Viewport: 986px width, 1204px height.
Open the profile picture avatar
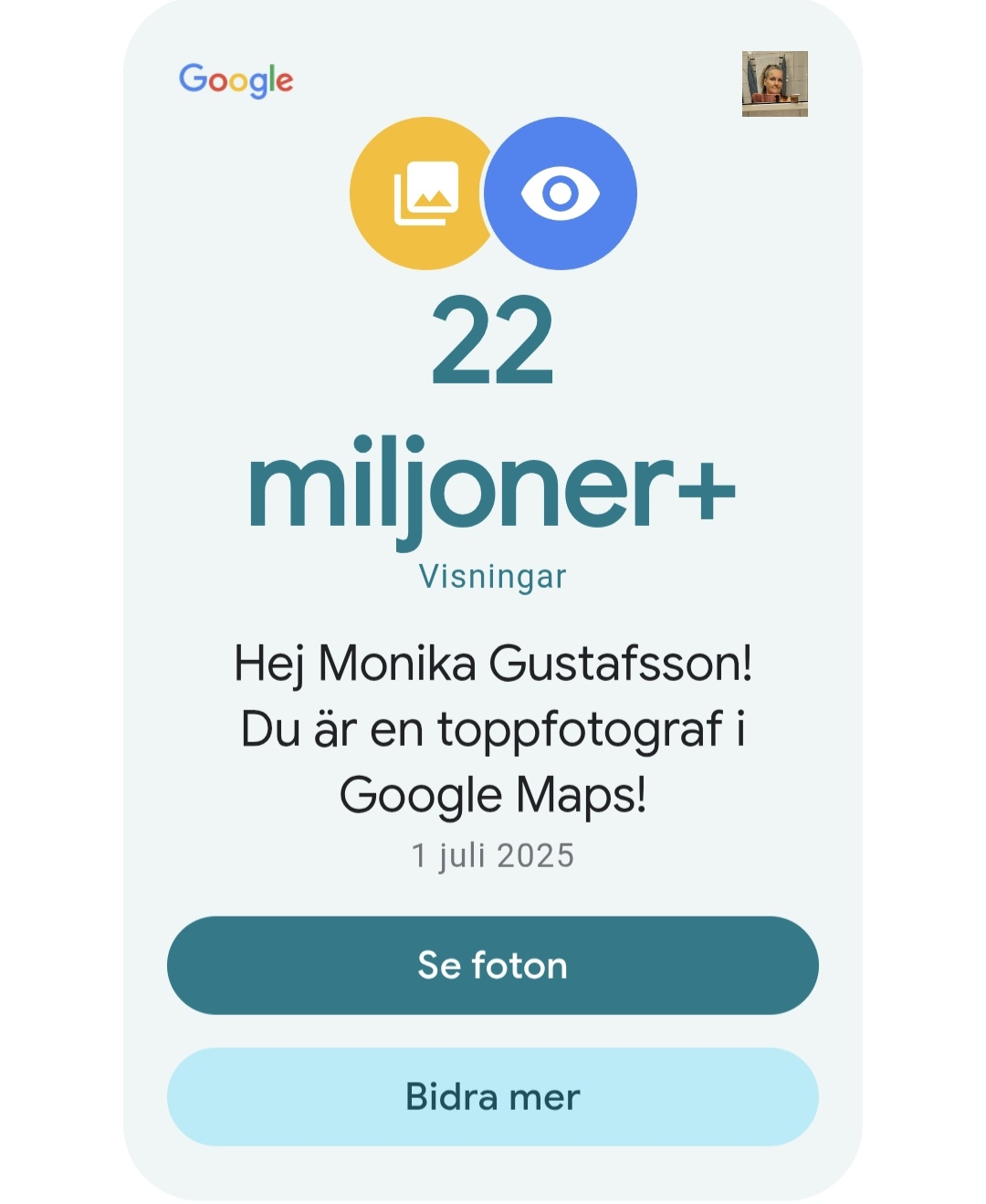coord(775,84)
